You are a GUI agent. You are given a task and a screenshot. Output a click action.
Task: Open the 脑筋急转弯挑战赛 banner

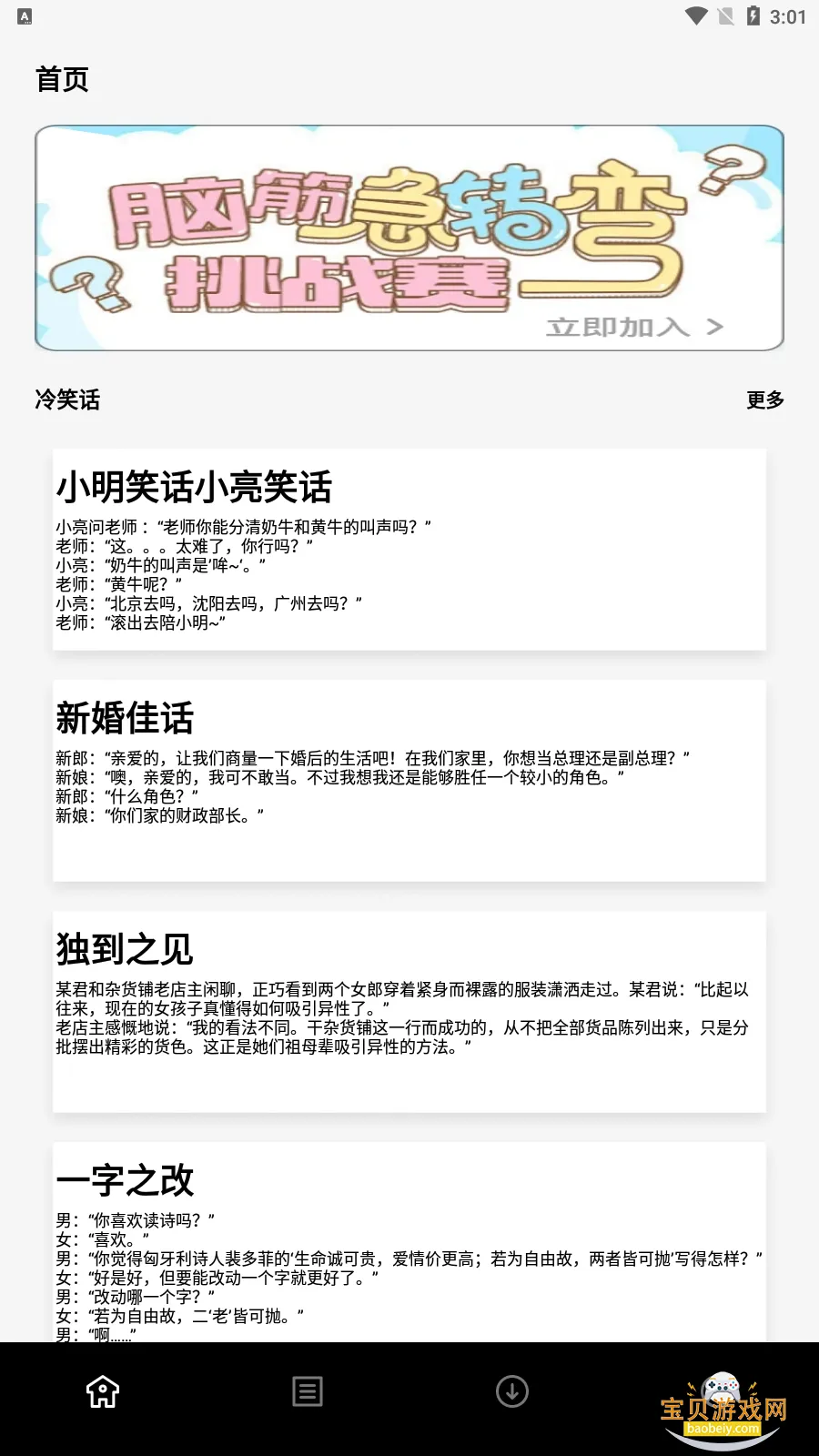pyautogui.click(x=409, y=238)
